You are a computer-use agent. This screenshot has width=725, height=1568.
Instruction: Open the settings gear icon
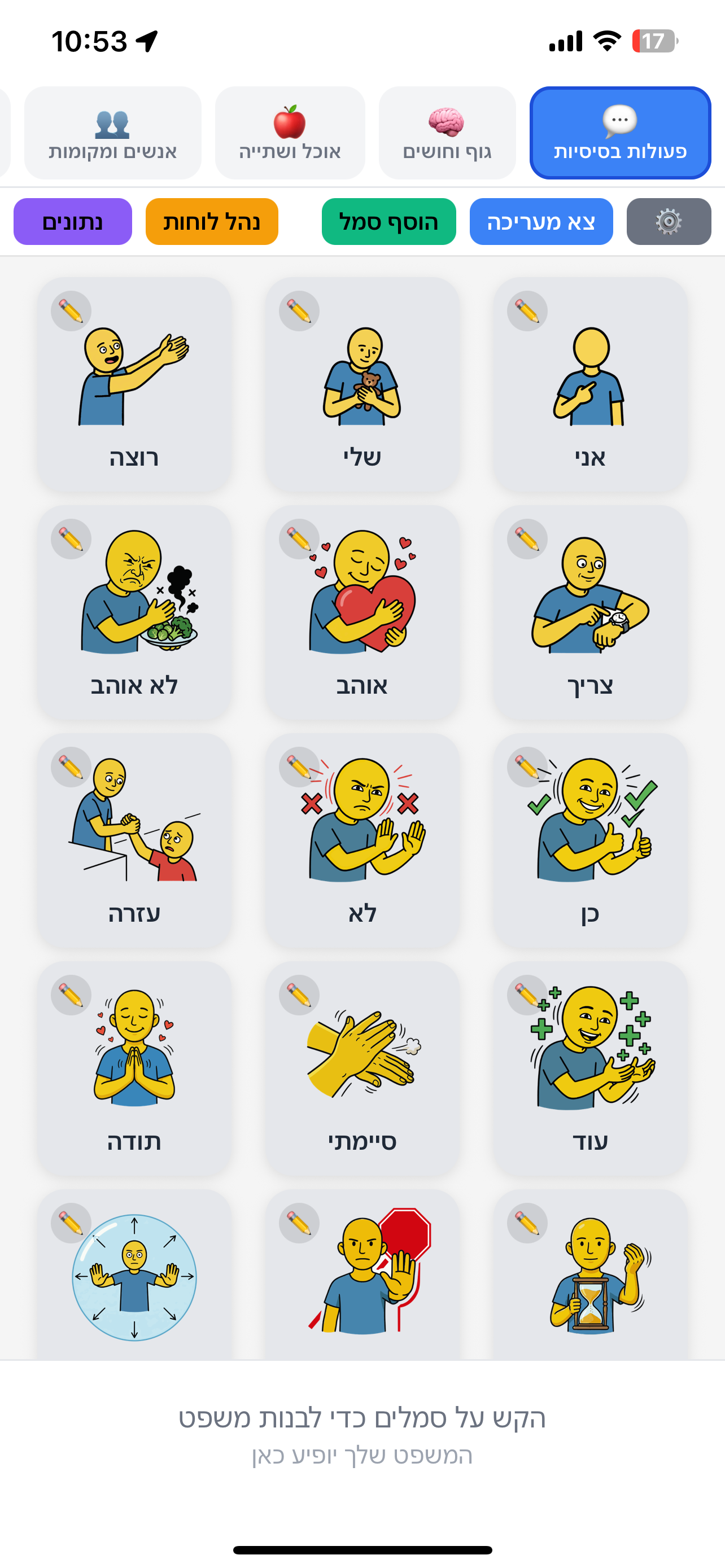coord(668,222)
